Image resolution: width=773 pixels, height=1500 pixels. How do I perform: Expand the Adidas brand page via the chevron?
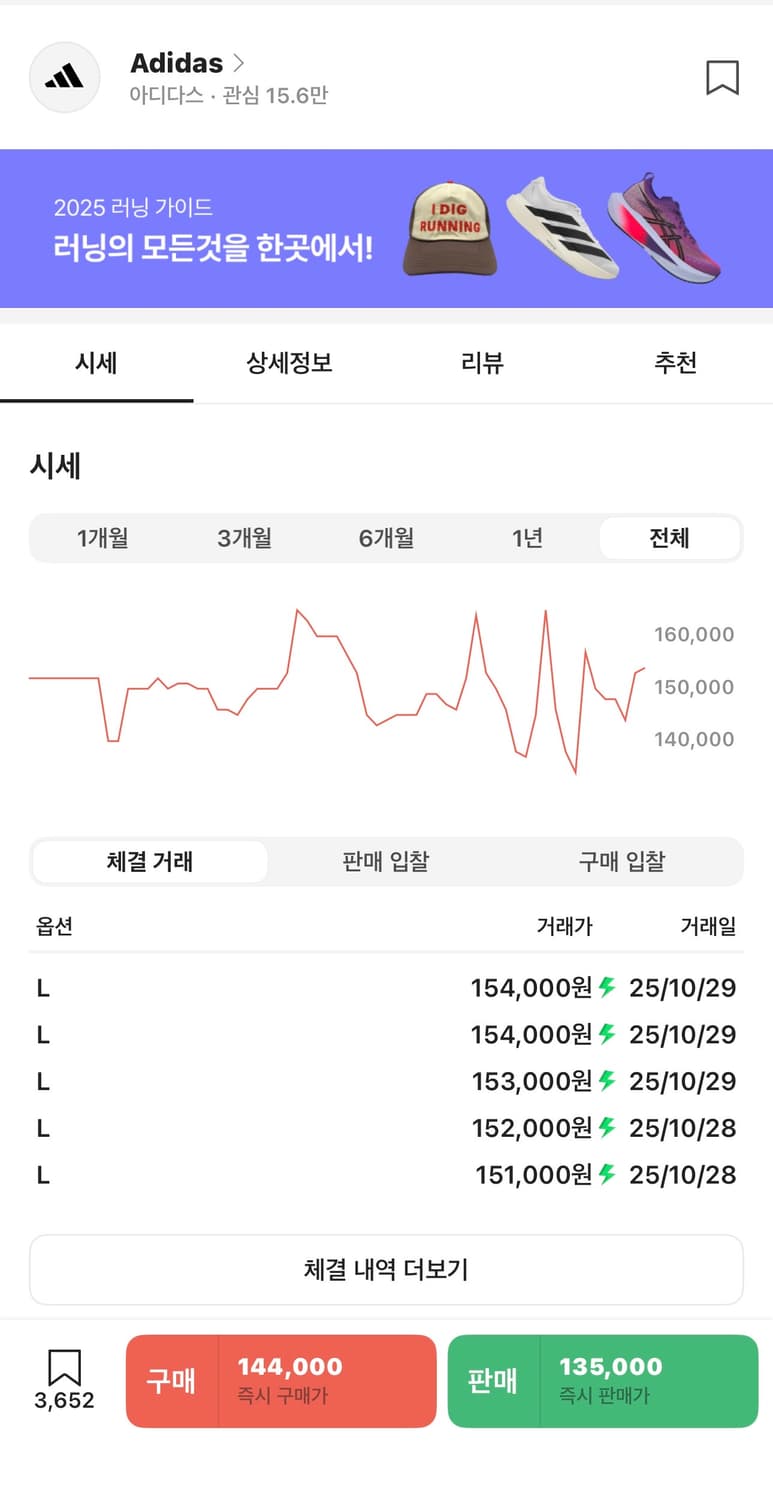click(x=238, y=62)
